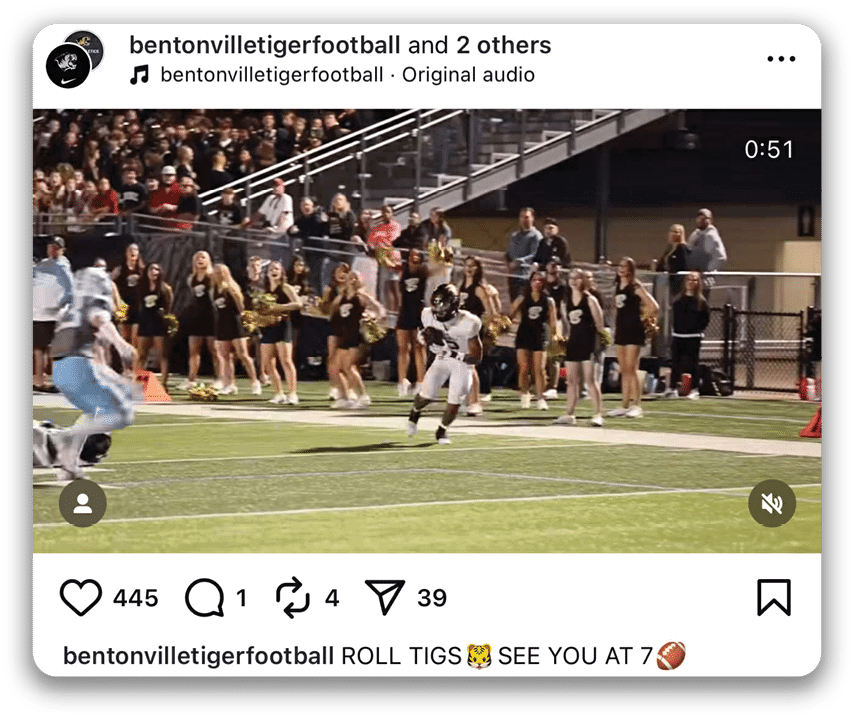Like this post with the heart
Viewport: 854px width, 718px height.
pyautogui.click(x=81, y=598)
